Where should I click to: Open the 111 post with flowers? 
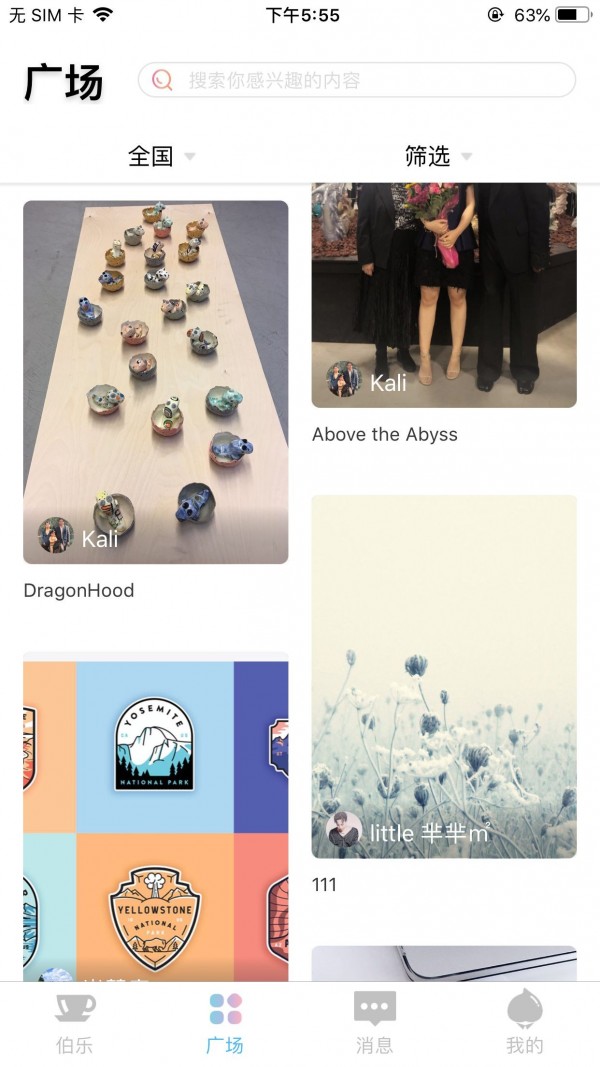click(444, 676)
